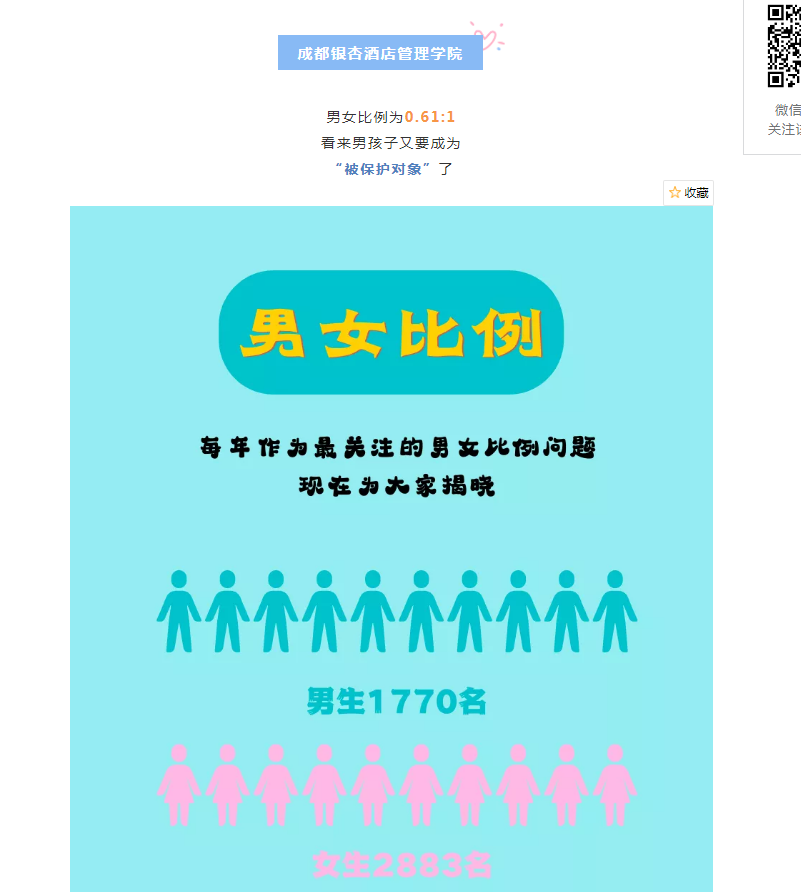Image resolution: width=801 pixels, height=892 pixels.
Task: Tap the 收藏 star button
Action: 688,193
